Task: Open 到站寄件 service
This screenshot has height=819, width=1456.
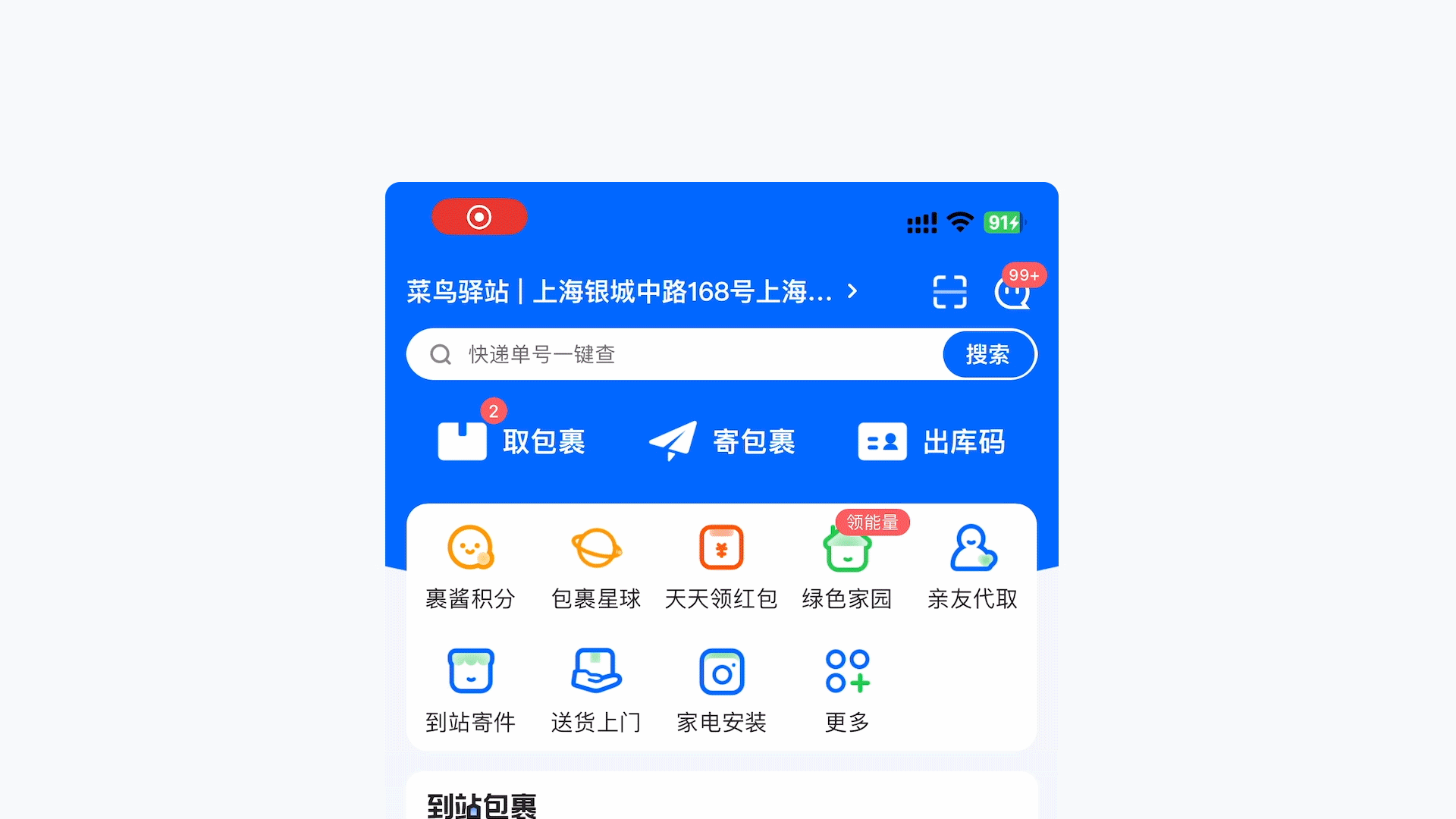Action: pos(470,690)
